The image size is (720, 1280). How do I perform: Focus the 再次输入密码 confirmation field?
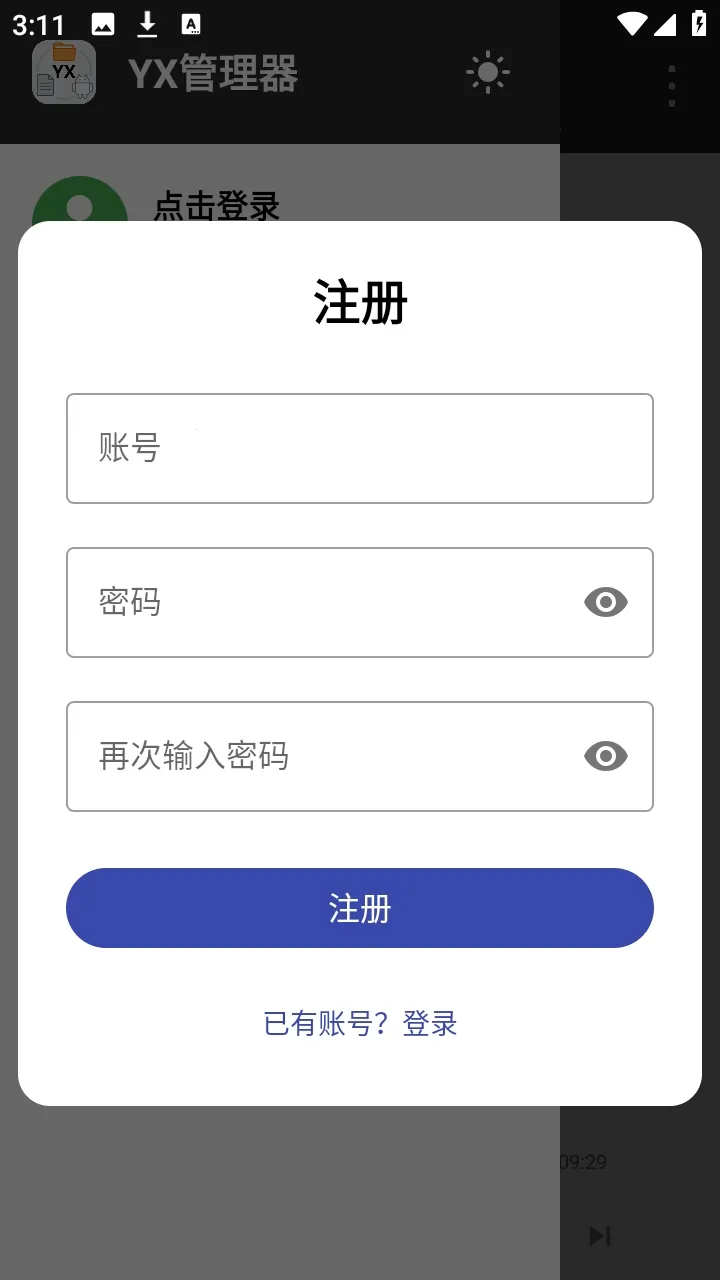pos(300,757)
